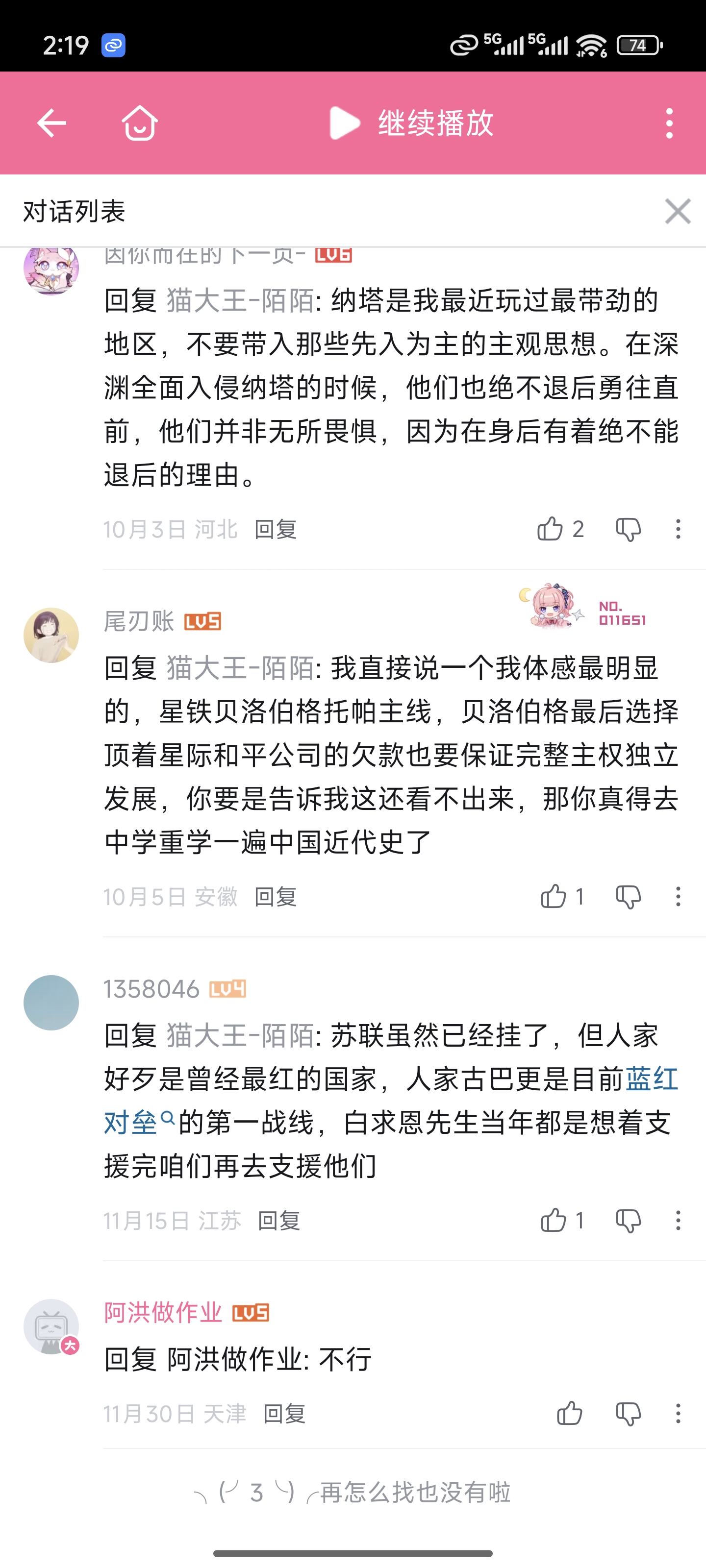Reply to 1358046's comment
Viewport: 706px width, 1568px height.
coord(279,1221)
